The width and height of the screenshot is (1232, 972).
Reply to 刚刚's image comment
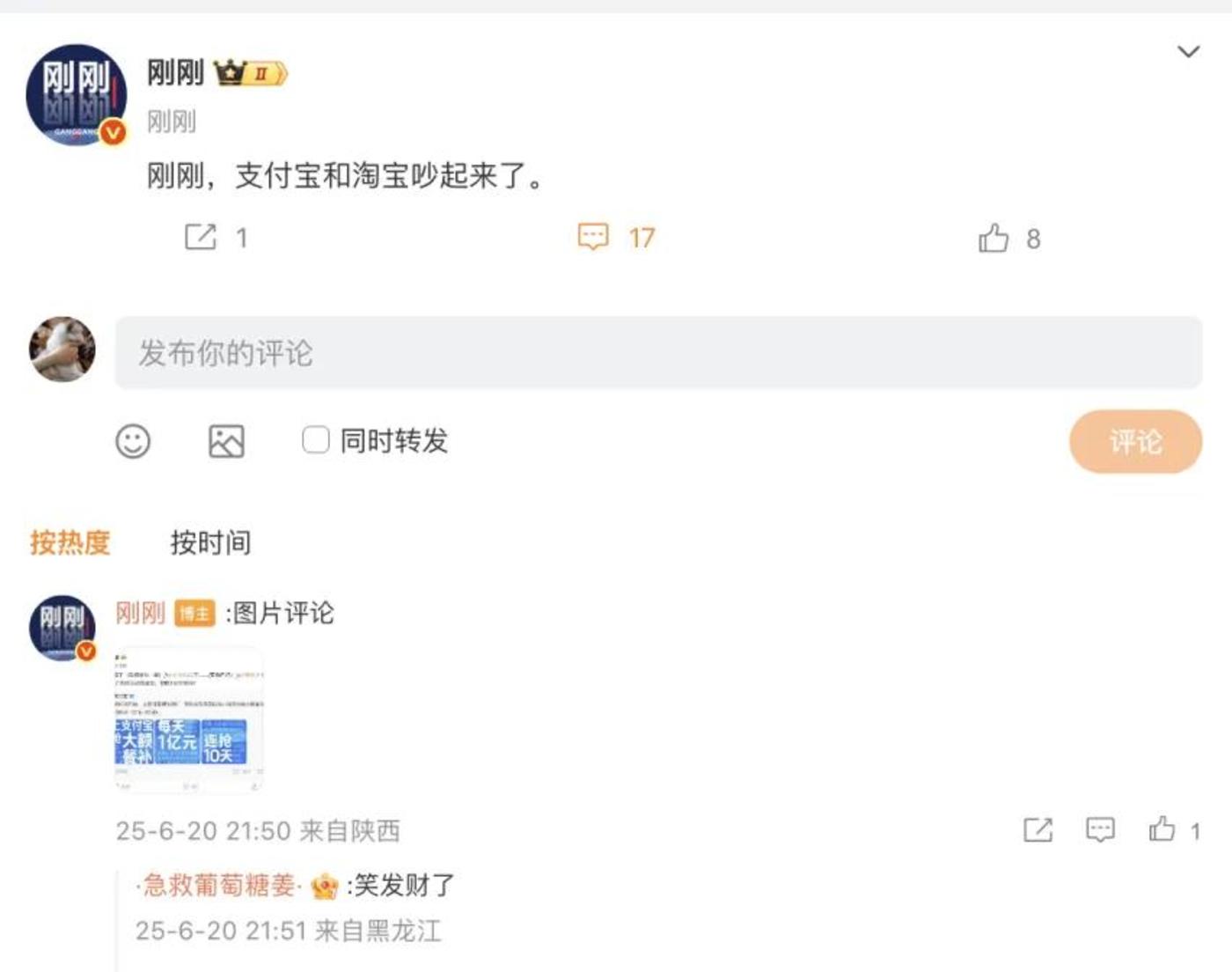click(x=1100, y=829)
